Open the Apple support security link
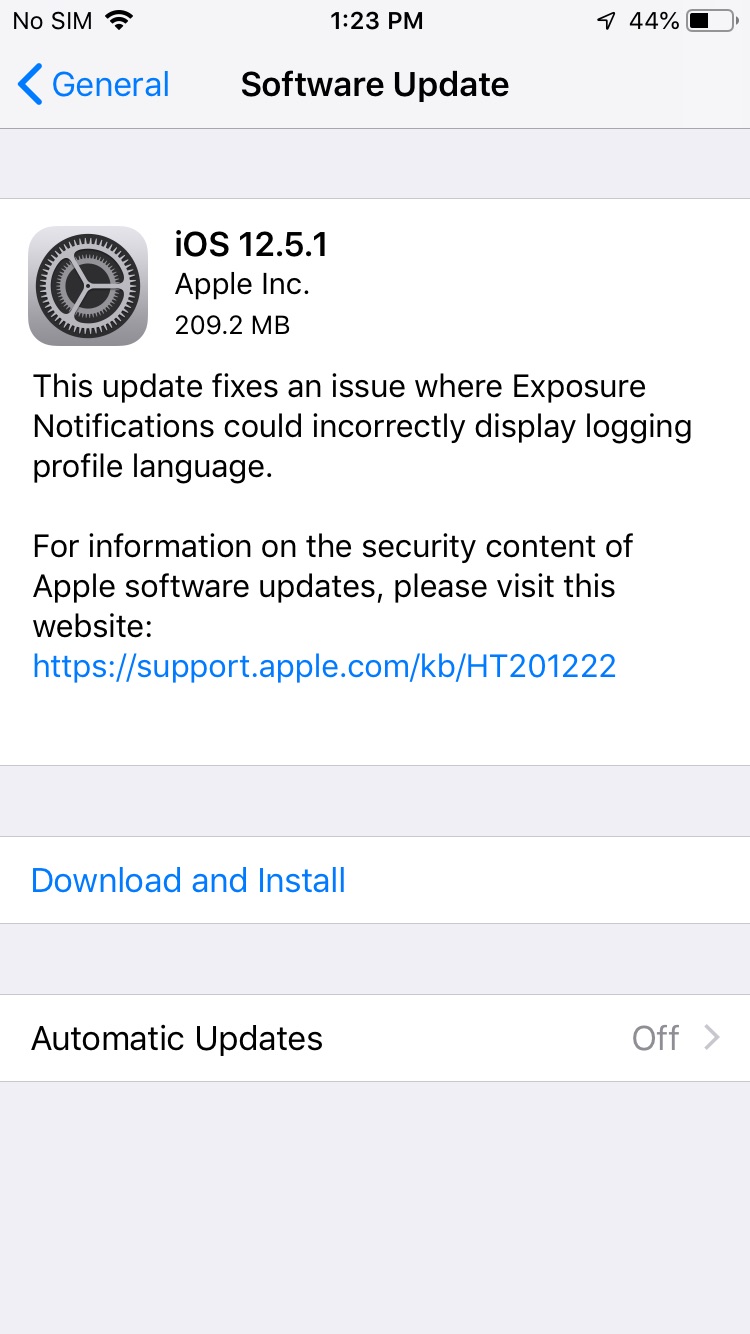 click(x=324, y=666)
